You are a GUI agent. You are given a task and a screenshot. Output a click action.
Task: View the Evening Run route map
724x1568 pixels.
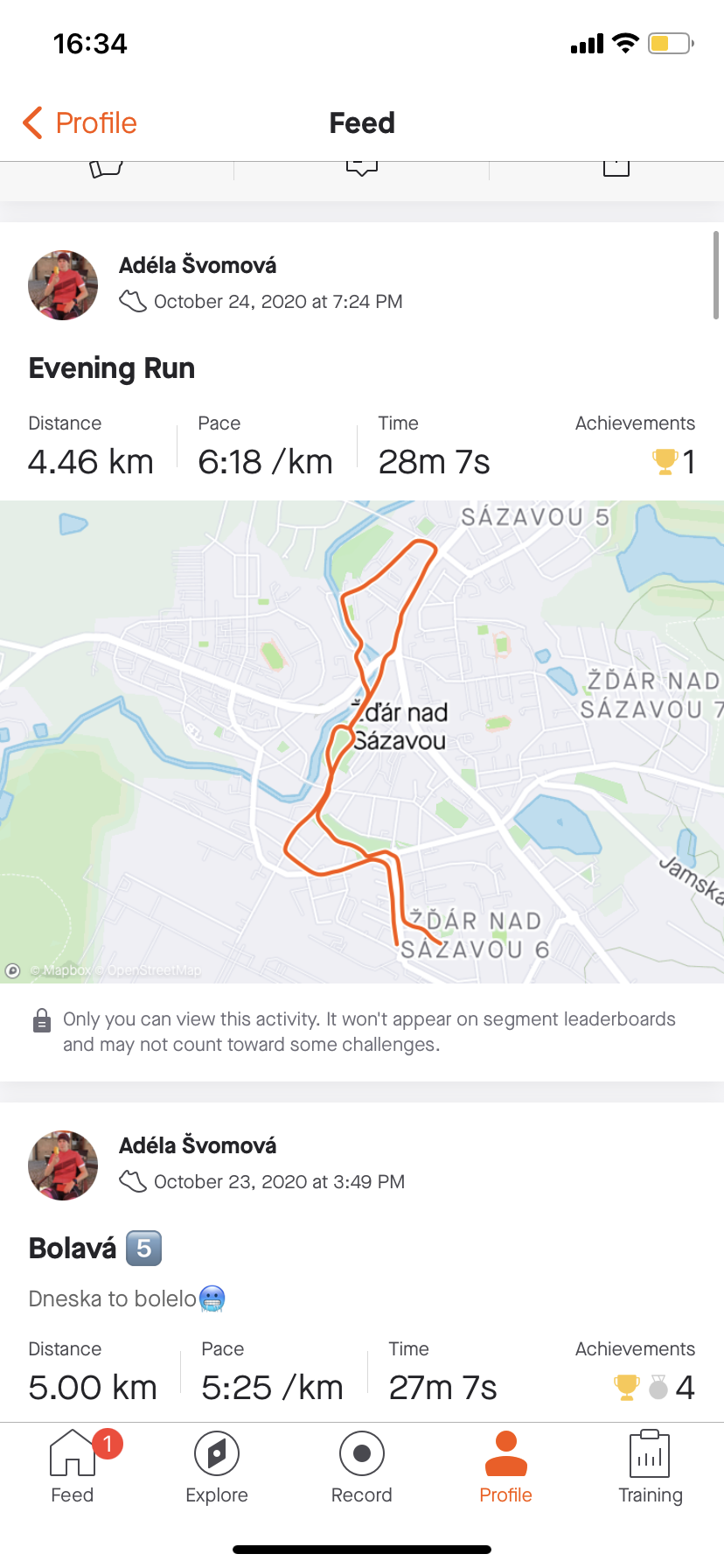click(362, 741)
